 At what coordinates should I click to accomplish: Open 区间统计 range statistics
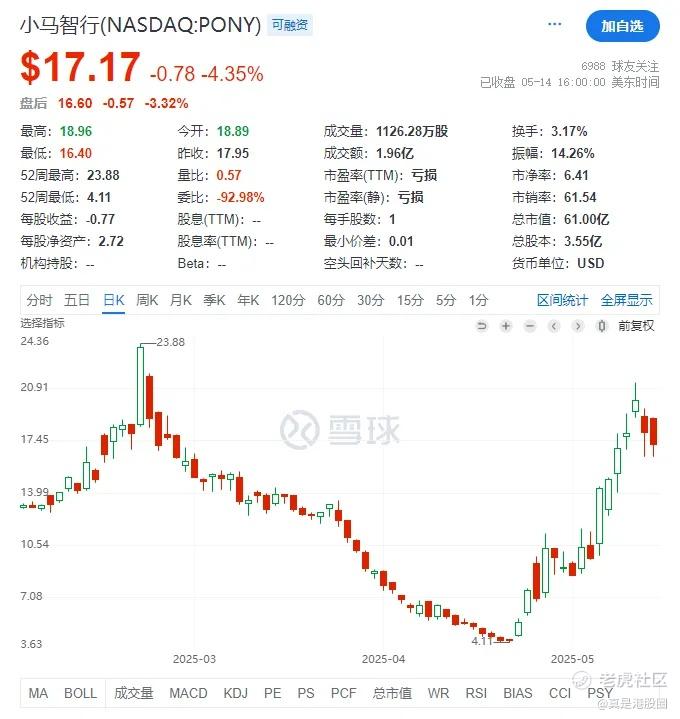click(562, 300)
